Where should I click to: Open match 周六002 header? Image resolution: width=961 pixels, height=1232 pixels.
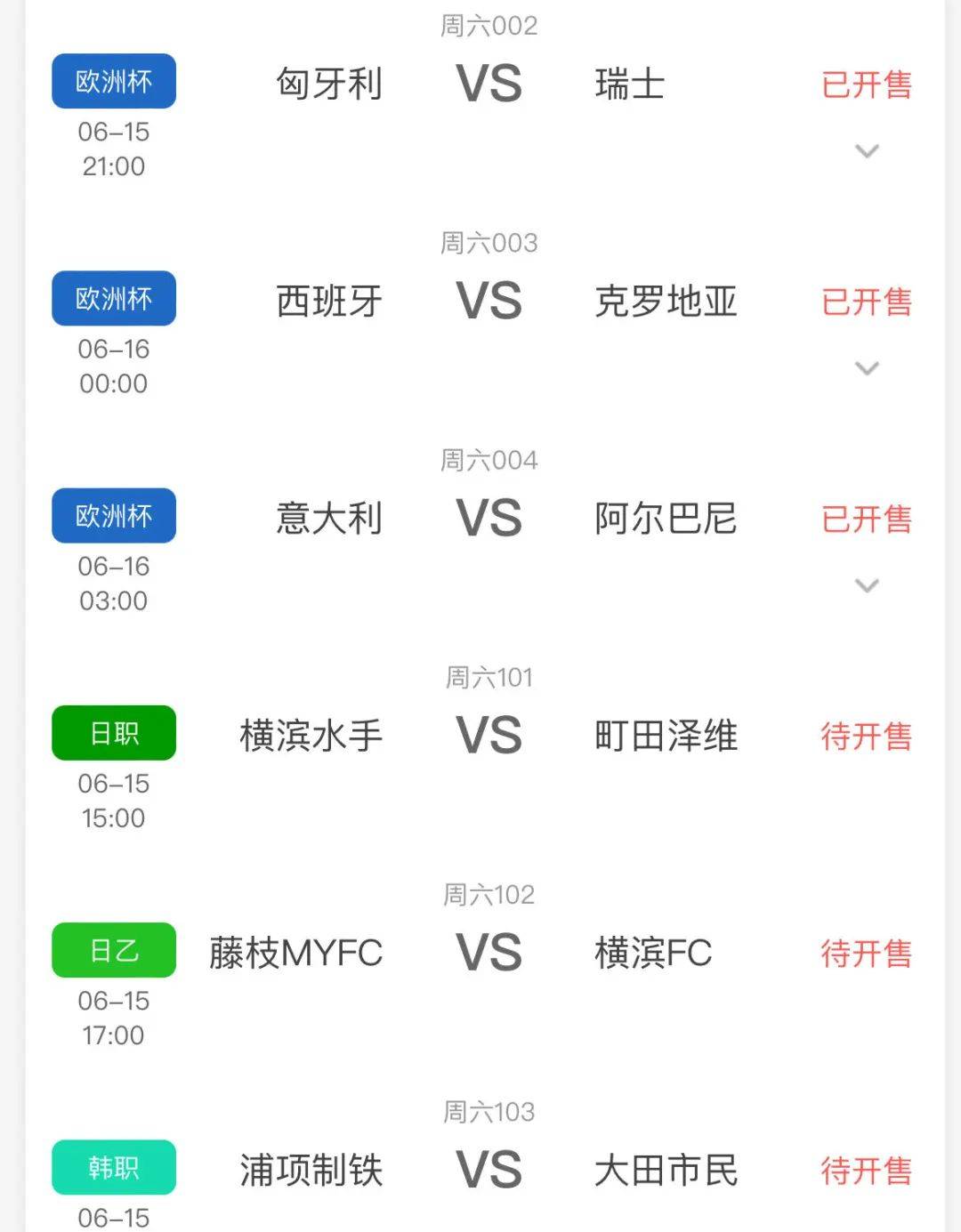click(x=490, y=26)
